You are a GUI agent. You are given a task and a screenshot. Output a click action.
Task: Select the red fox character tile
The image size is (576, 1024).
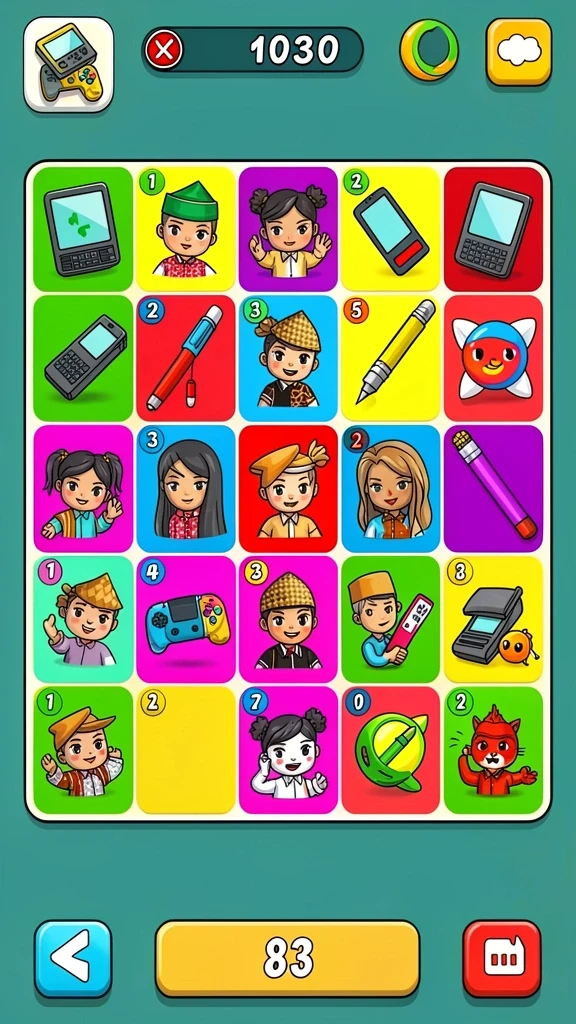coord(494,750)
